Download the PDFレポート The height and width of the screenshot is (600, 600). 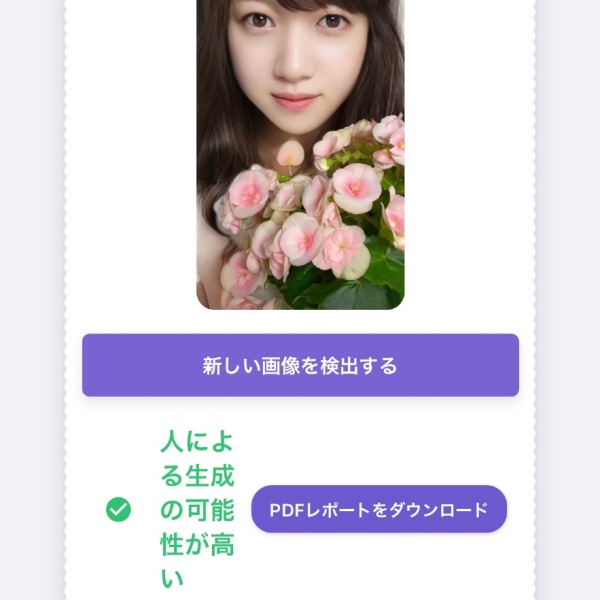click(x=379, y=509)
